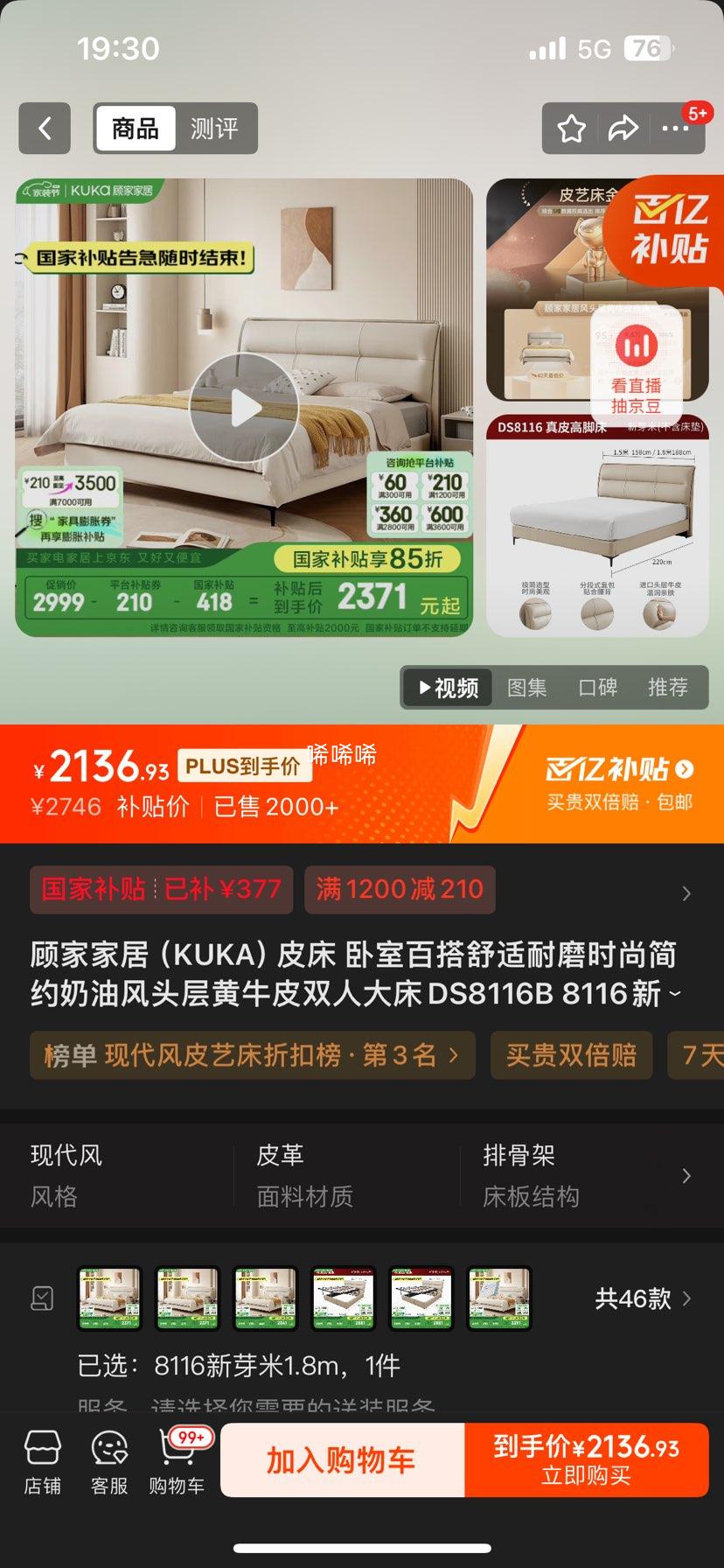This screenshot has width=724, height=1568.
Task: Open the 口碑 reviews tab
Action: point(598,688)
